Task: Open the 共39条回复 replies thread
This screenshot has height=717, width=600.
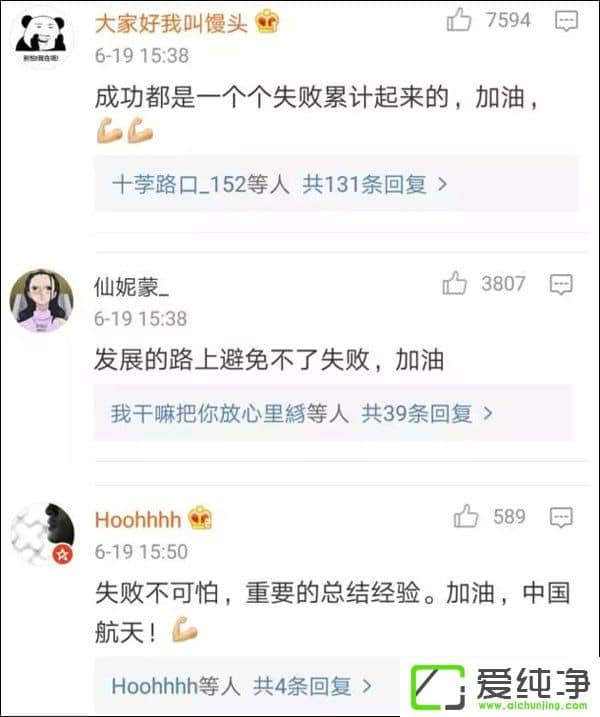Action: click(x=427, y=412)
